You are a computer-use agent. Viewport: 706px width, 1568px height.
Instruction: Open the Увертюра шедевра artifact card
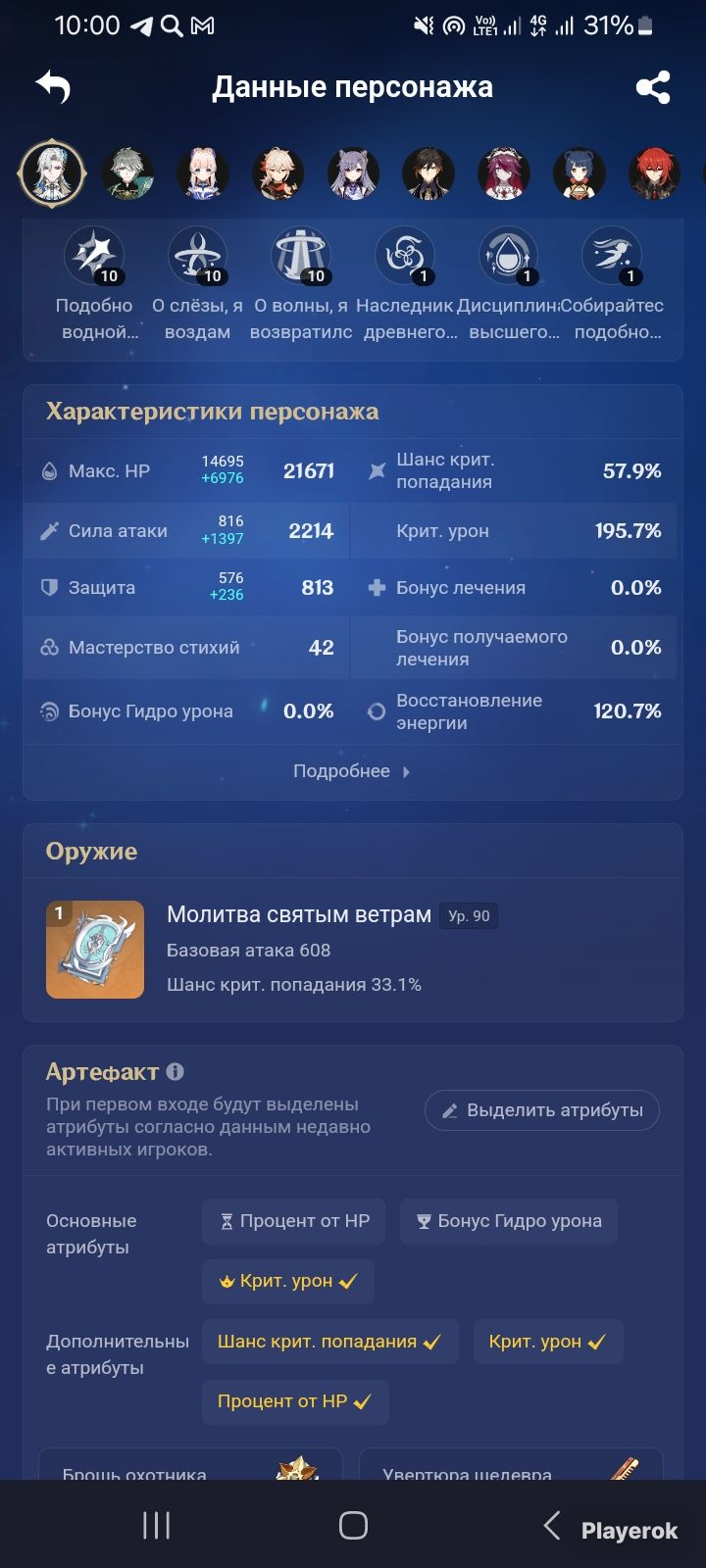[511, 1464]
